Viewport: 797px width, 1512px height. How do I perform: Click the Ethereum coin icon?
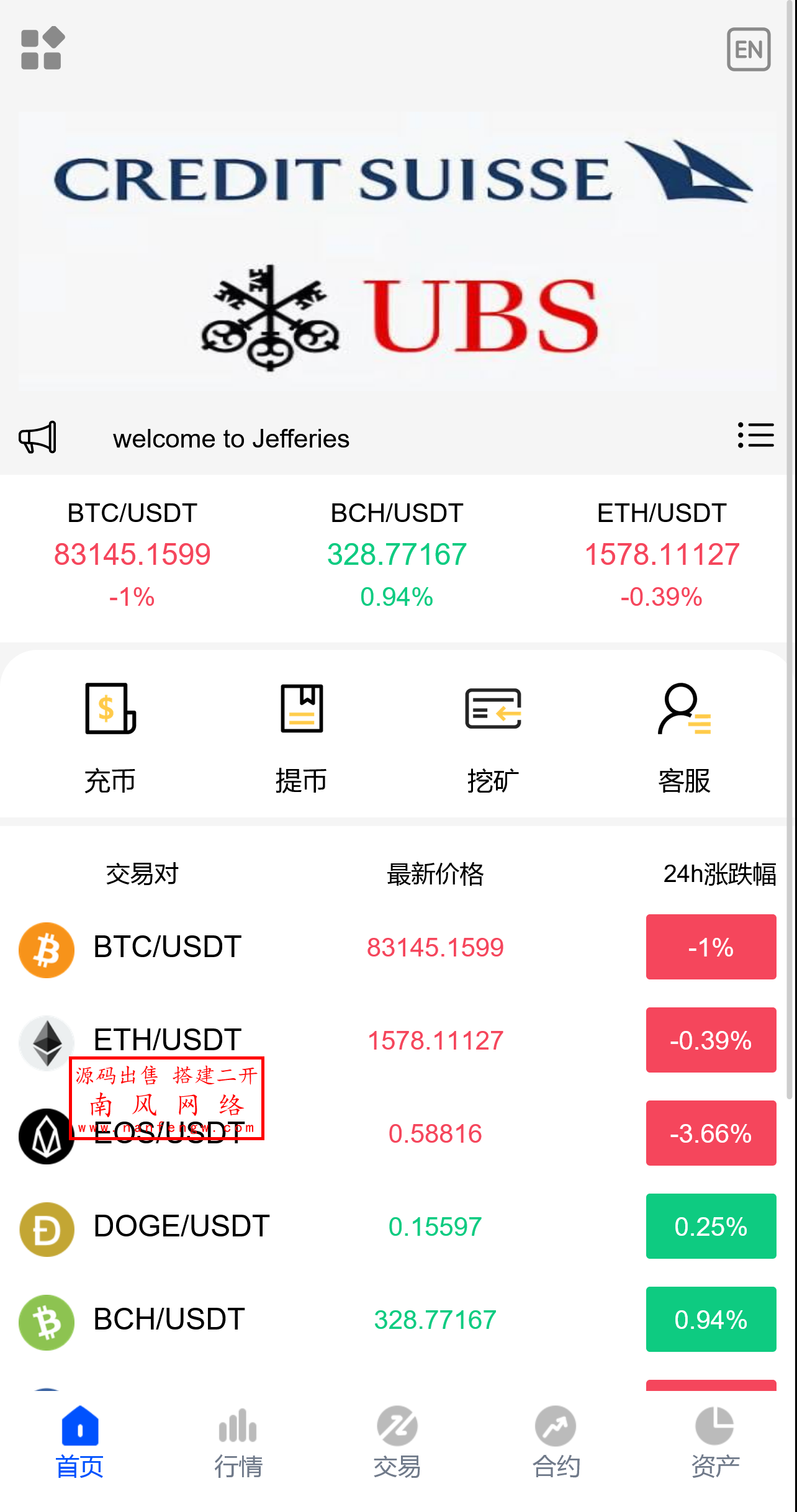(46, 1040)
